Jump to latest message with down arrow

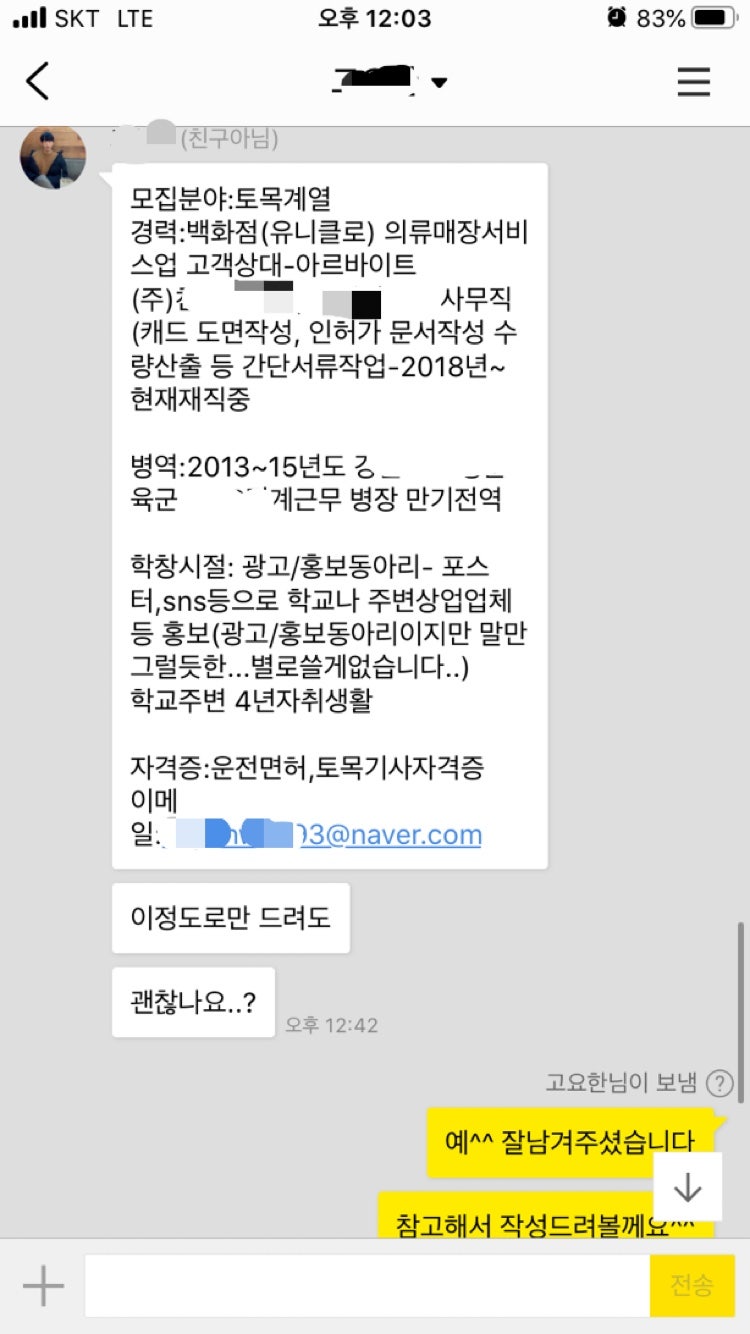point(687,1186)
